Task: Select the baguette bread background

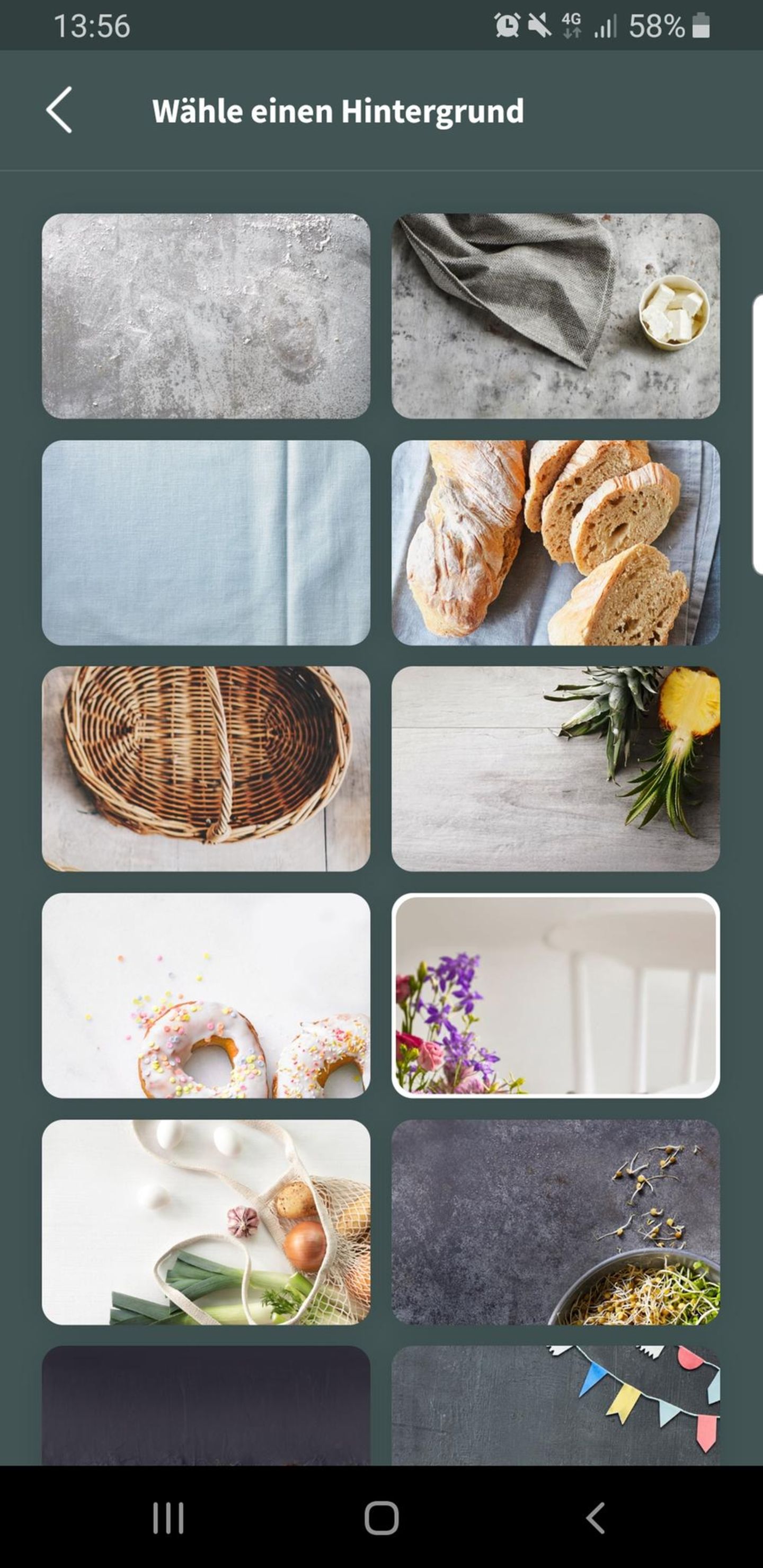Action: (555, 542)
